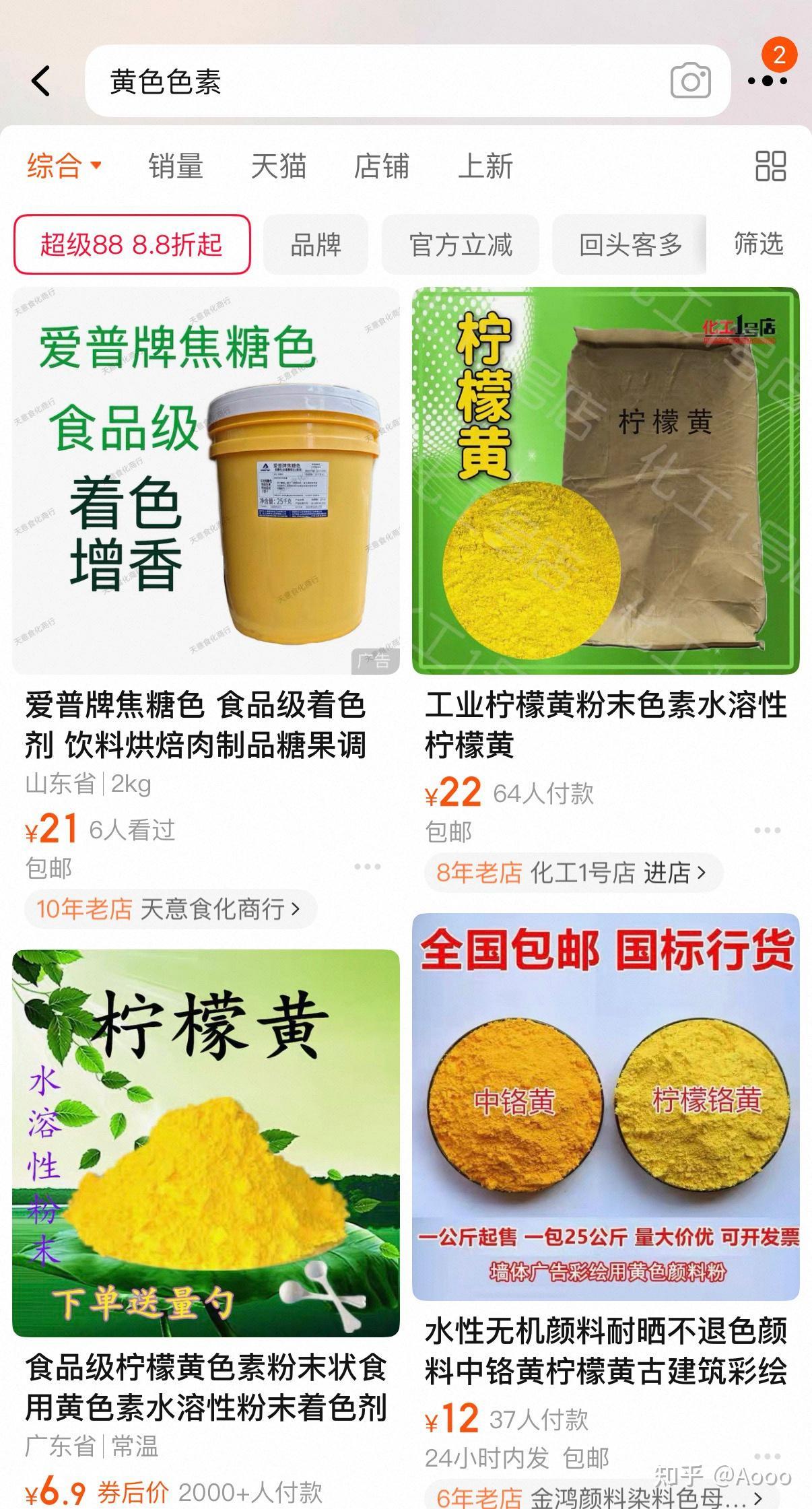Sort results by 销量
Viewport: 812px width, 1509px height.
[176, 166]
